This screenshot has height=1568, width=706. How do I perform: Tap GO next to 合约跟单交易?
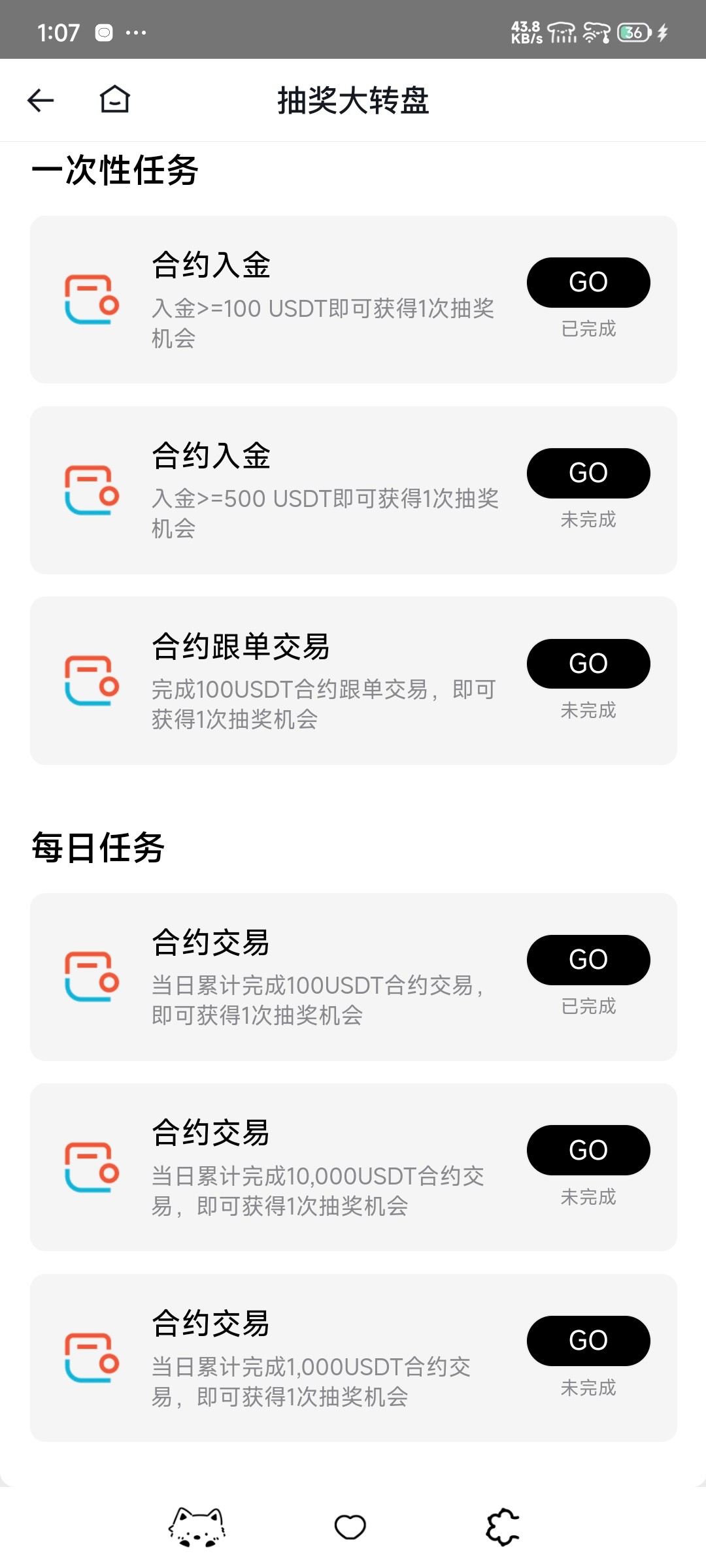click(x=588, y=664)
